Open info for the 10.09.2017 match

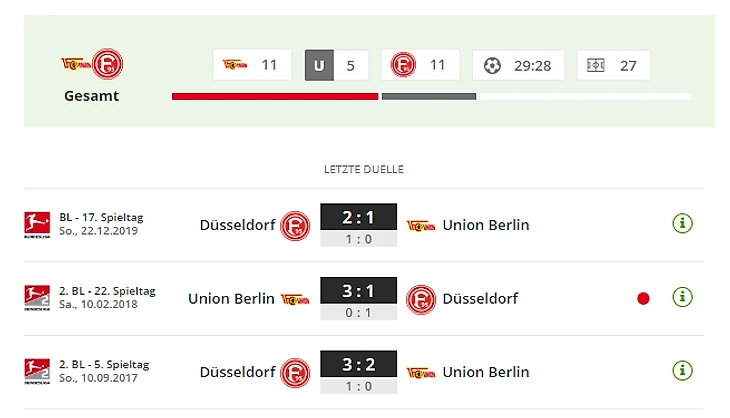(682, 371)
